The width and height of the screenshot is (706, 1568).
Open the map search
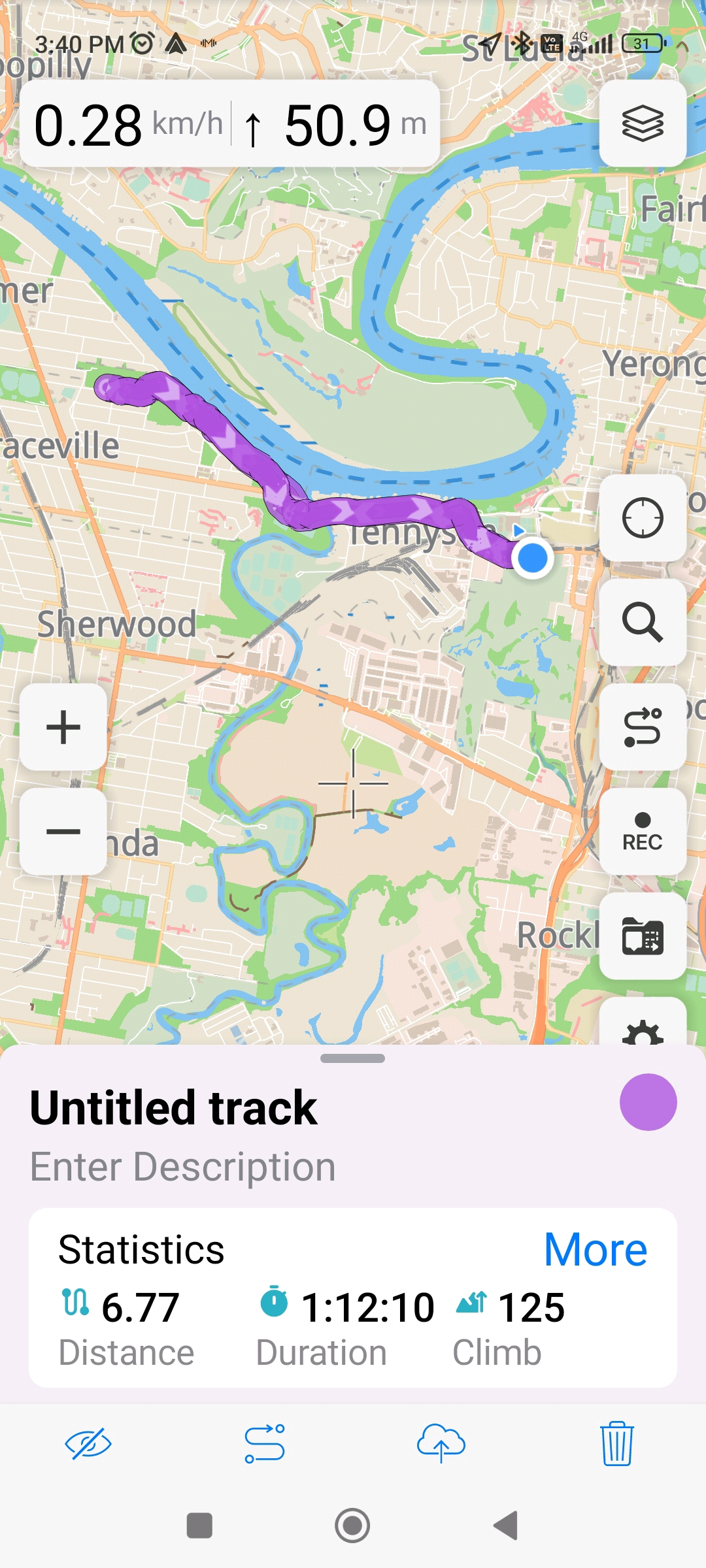tap(642, 622)
